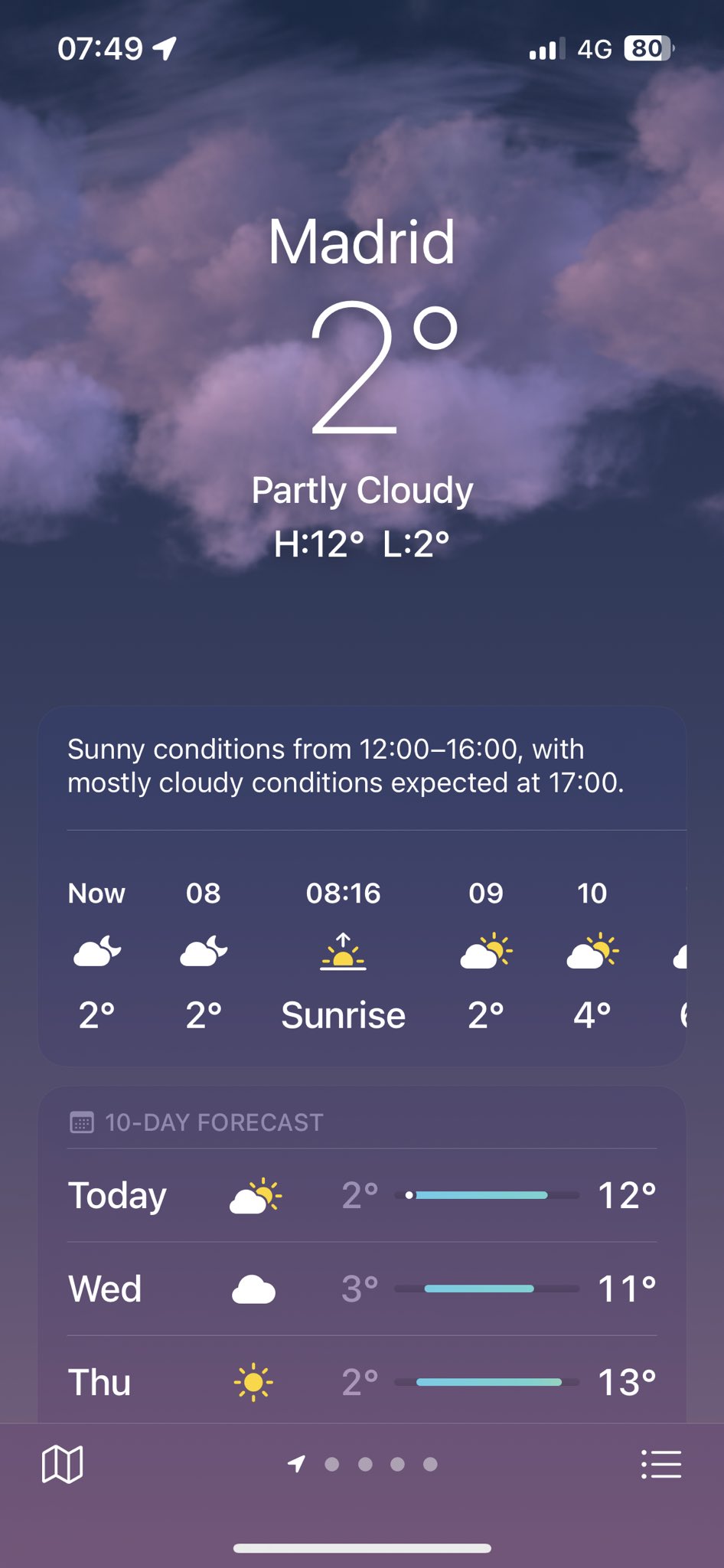
Task: Open Thu forecast details
Action: point(362,1382)
